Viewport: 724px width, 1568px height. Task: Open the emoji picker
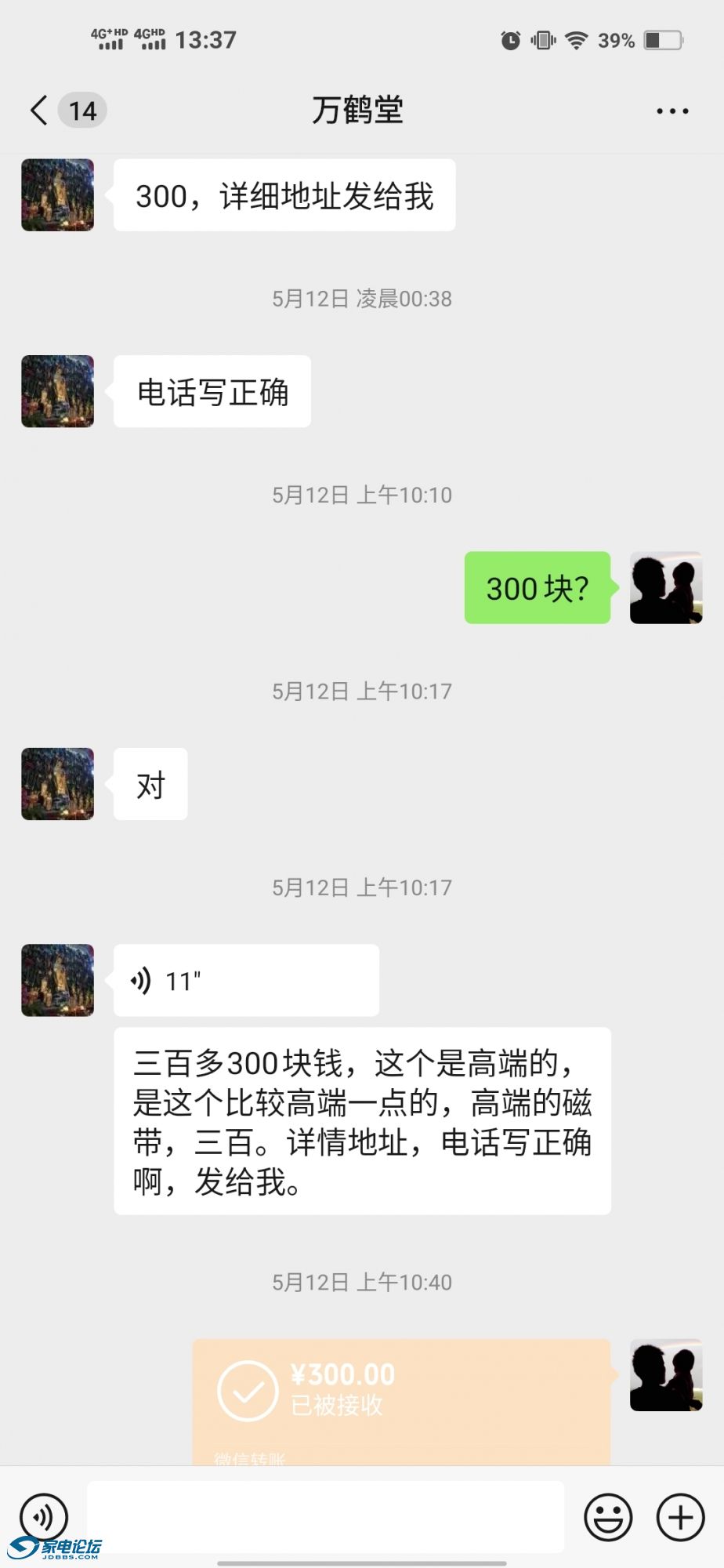click(608, 1517)
